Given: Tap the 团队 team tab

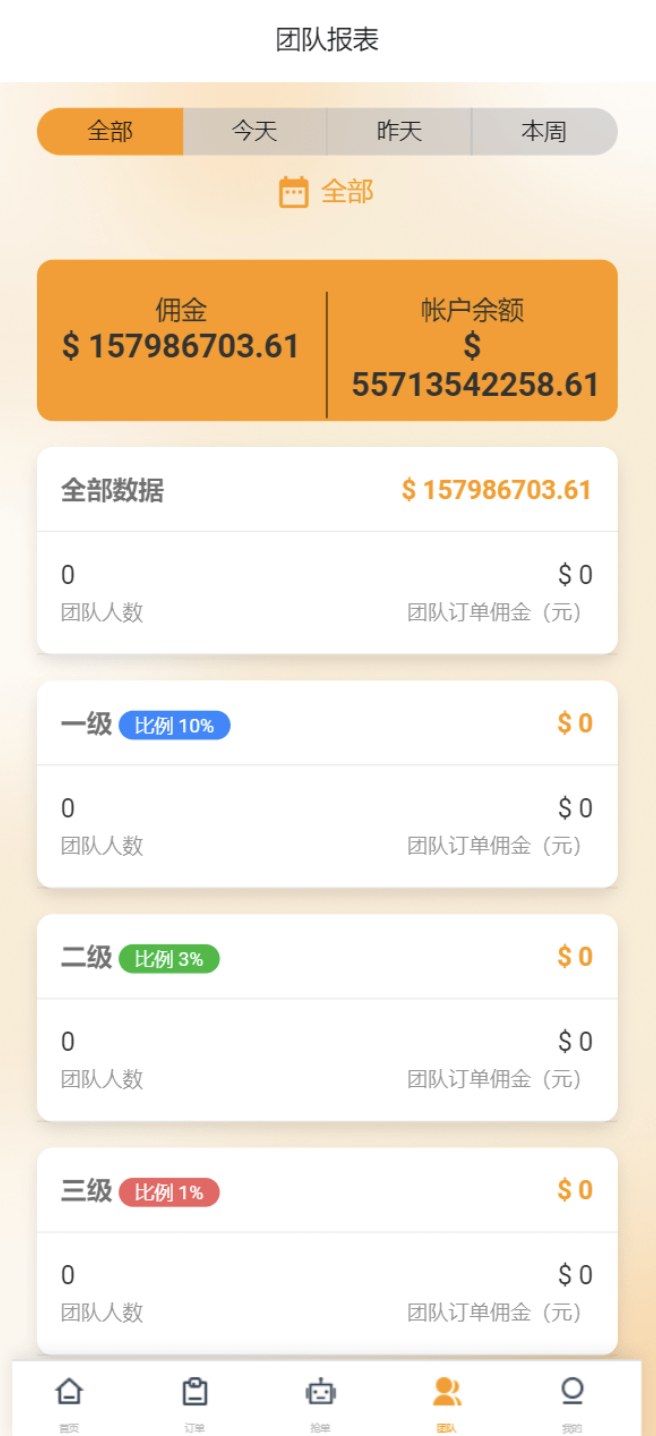Looking at the screenshot, I should pyautogui.click(x=446, y=1400).
